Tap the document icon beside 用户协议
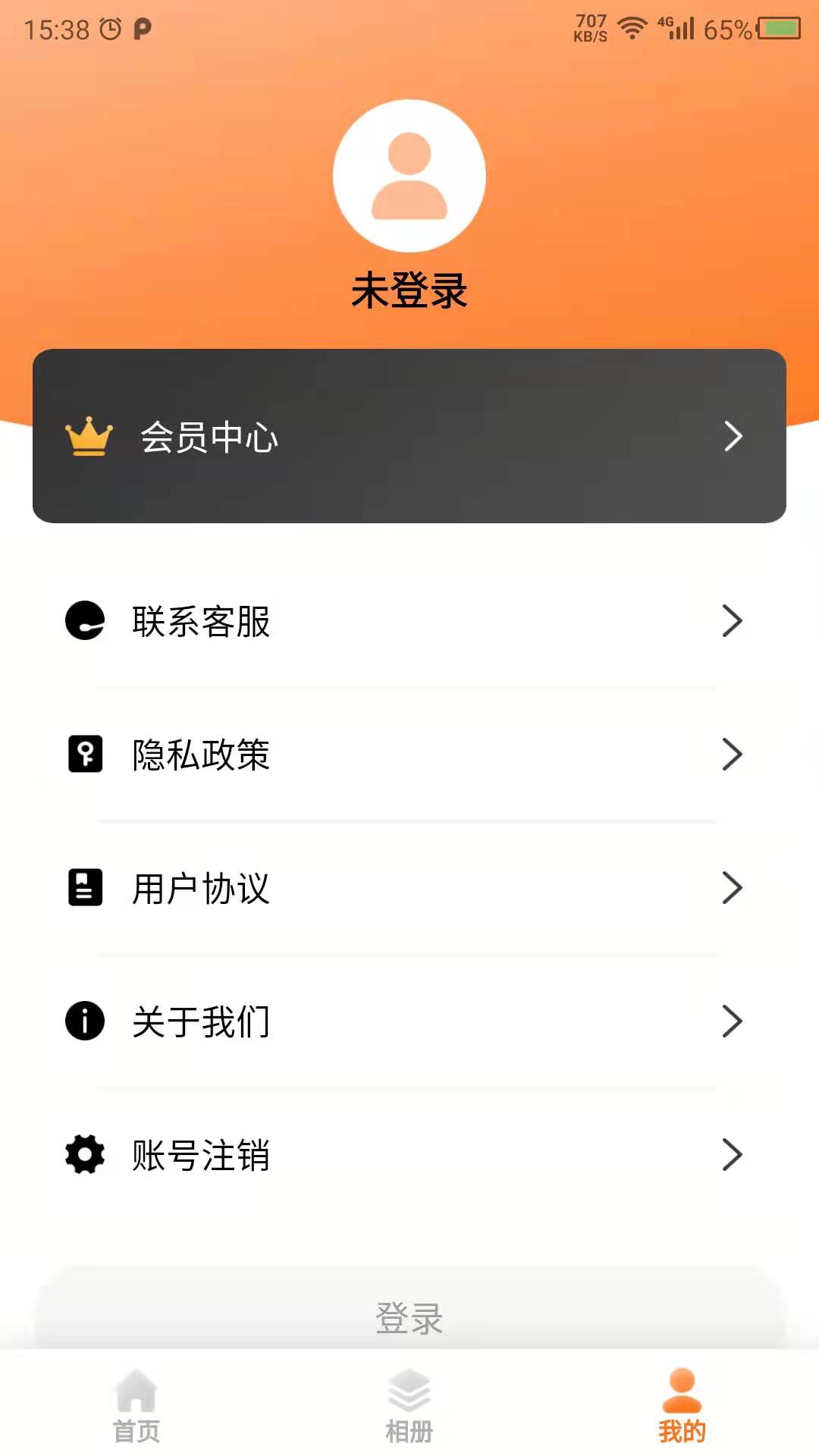 (84, 888)
